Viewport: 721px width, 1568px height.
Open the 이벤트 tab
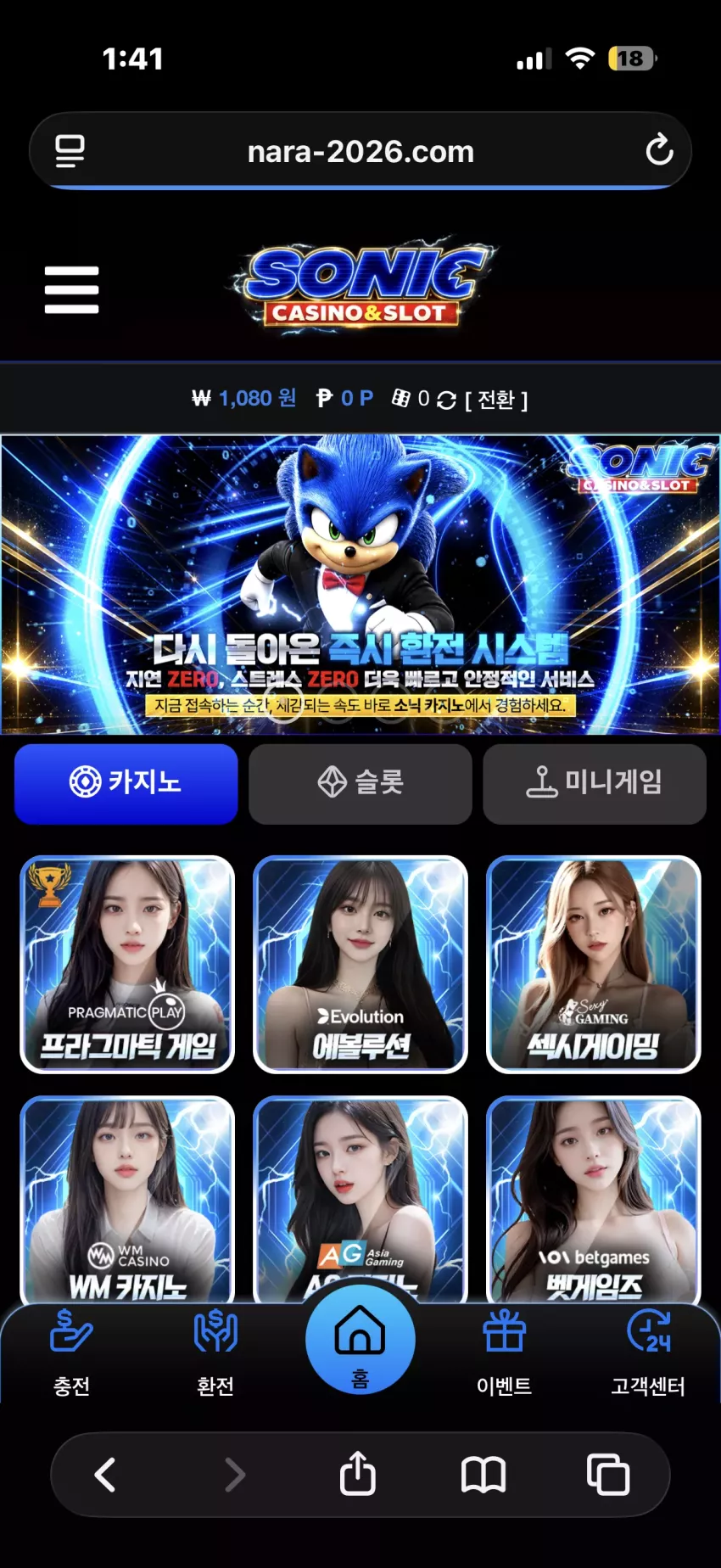(505, 1352)
